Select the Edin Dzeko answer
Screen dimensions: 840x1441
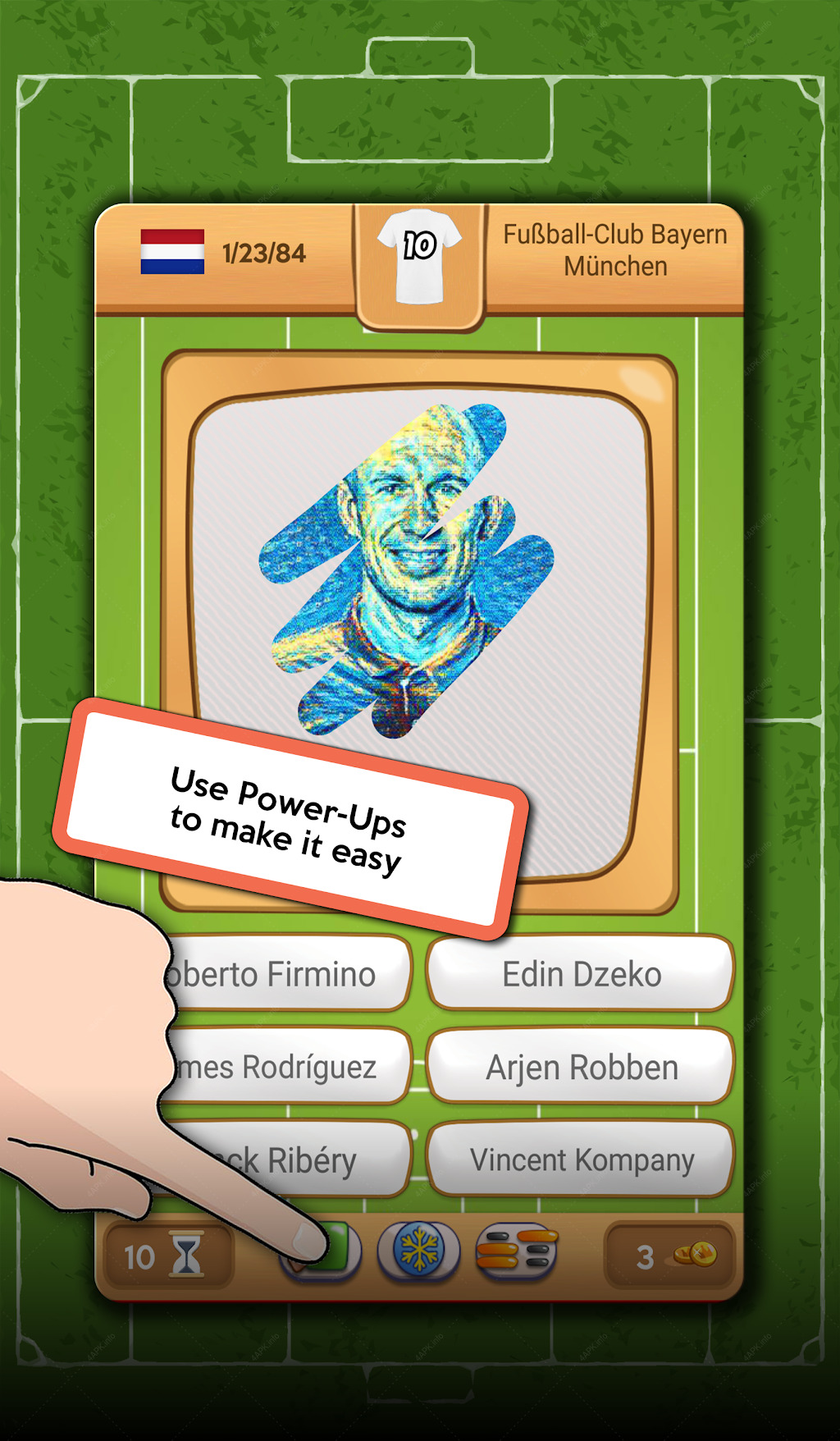pos(581,974)
